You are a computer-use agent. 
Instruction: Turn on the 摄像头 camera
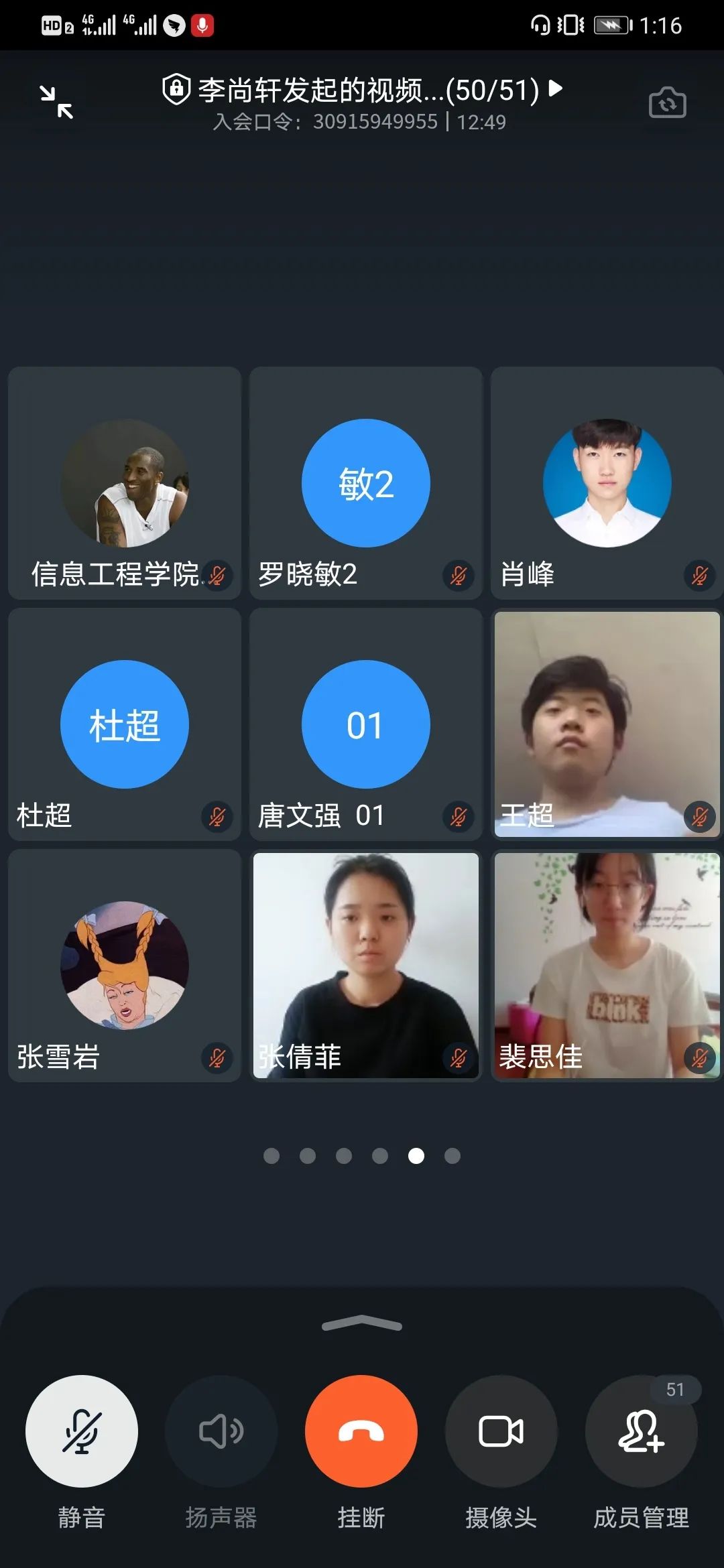tap(501, 1431)
